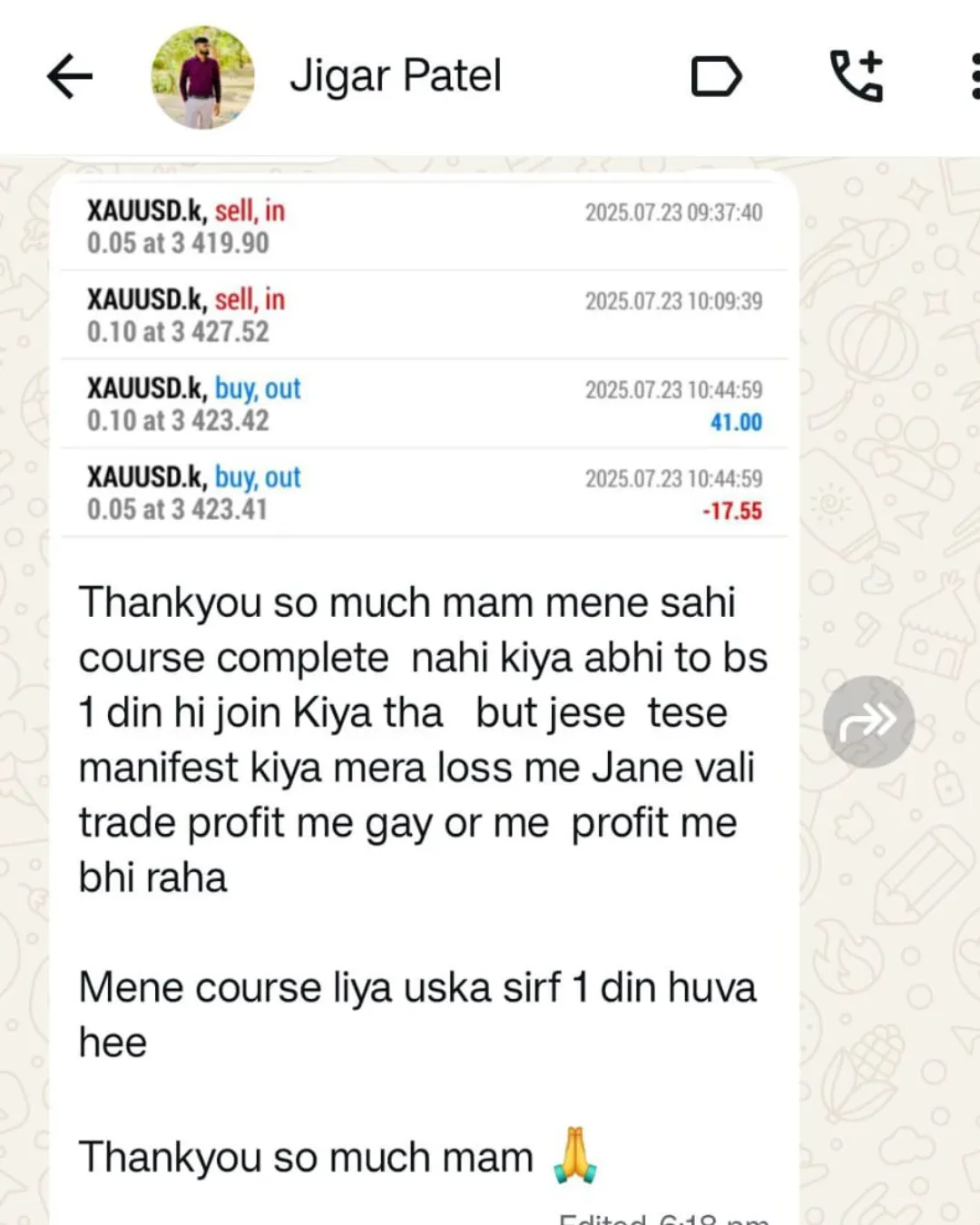This screenshot has width=980, height=1225.
Task: Start a call with Jigar Patel
Action: (x=857, y=76)
